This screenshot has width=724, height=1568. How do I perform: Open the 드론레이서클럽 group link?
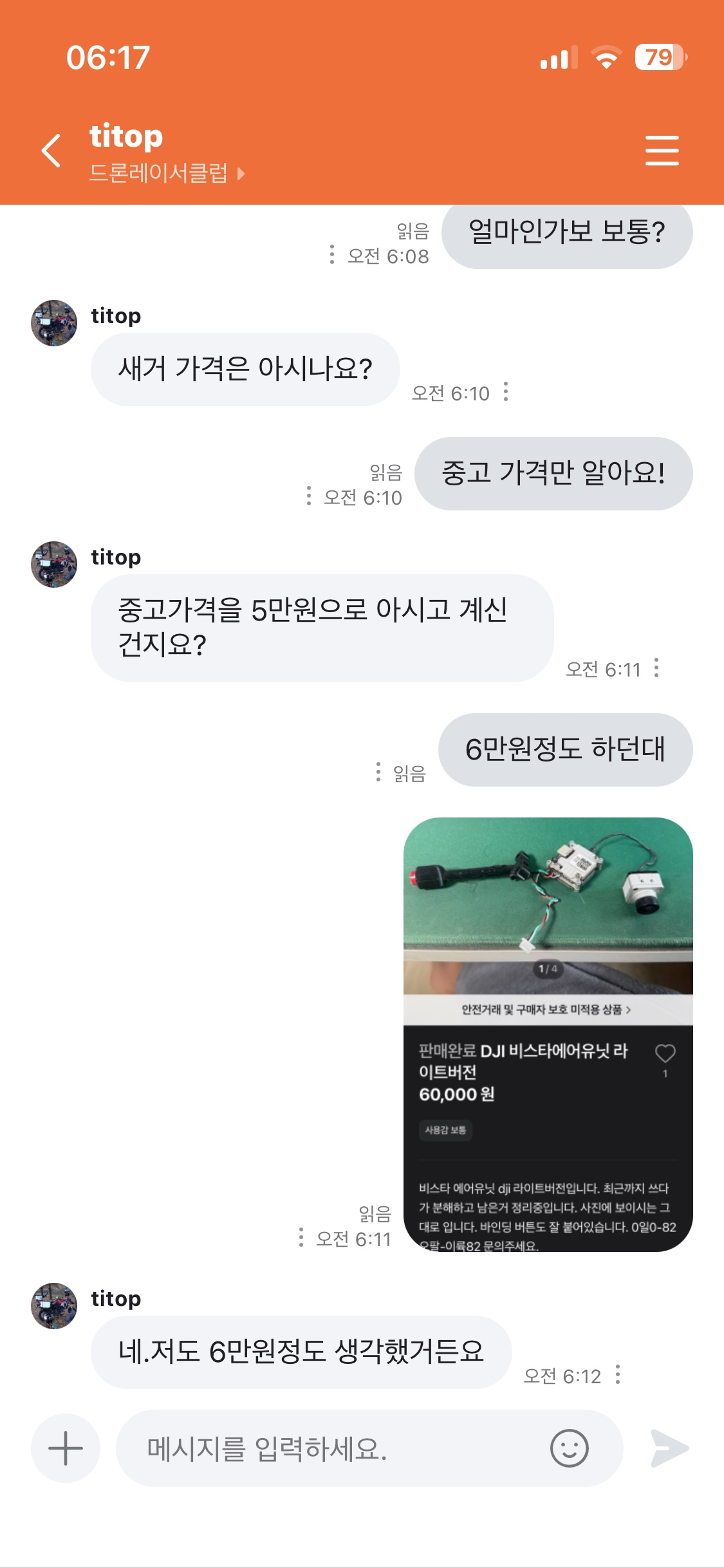tap(166, 173)
